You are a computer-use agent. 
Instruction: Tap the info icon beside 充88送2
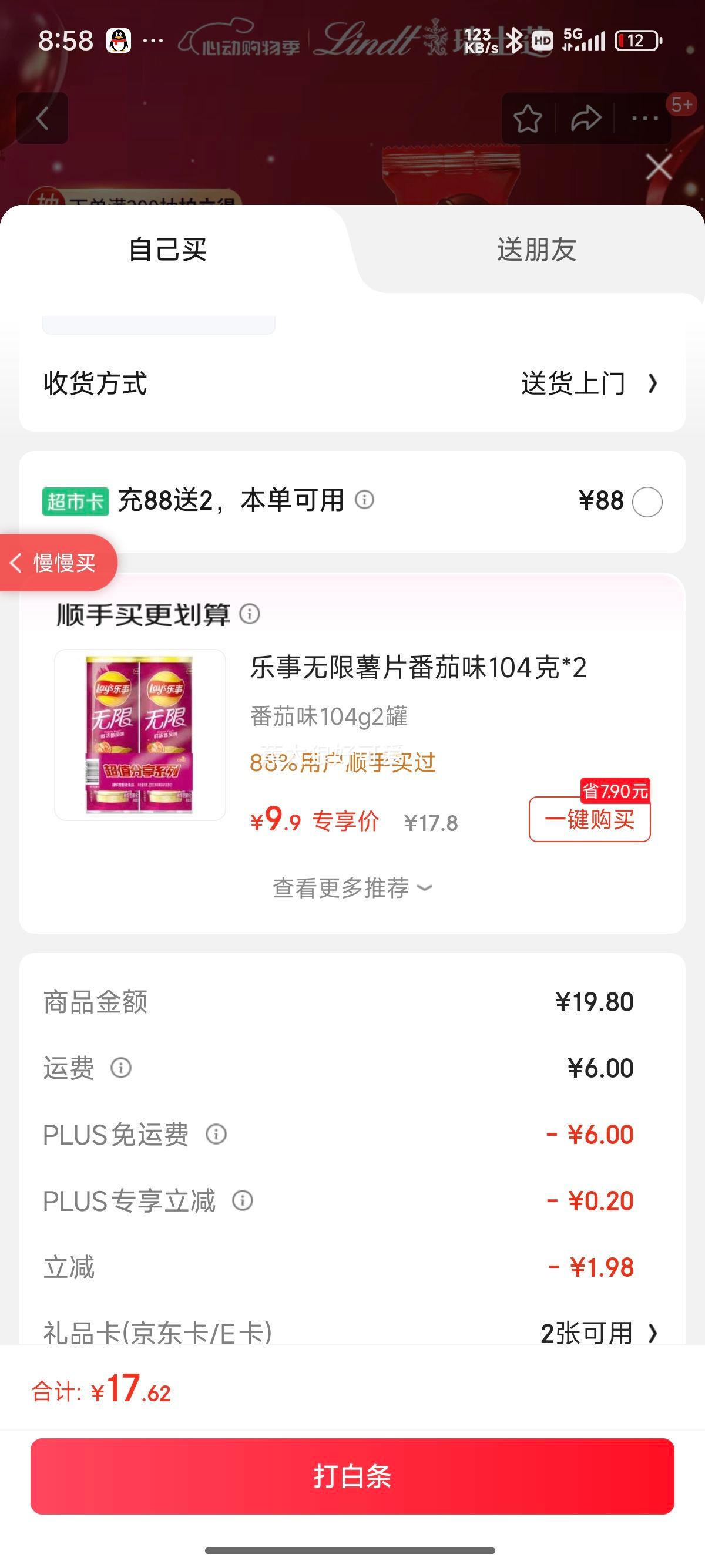point(365,501)
